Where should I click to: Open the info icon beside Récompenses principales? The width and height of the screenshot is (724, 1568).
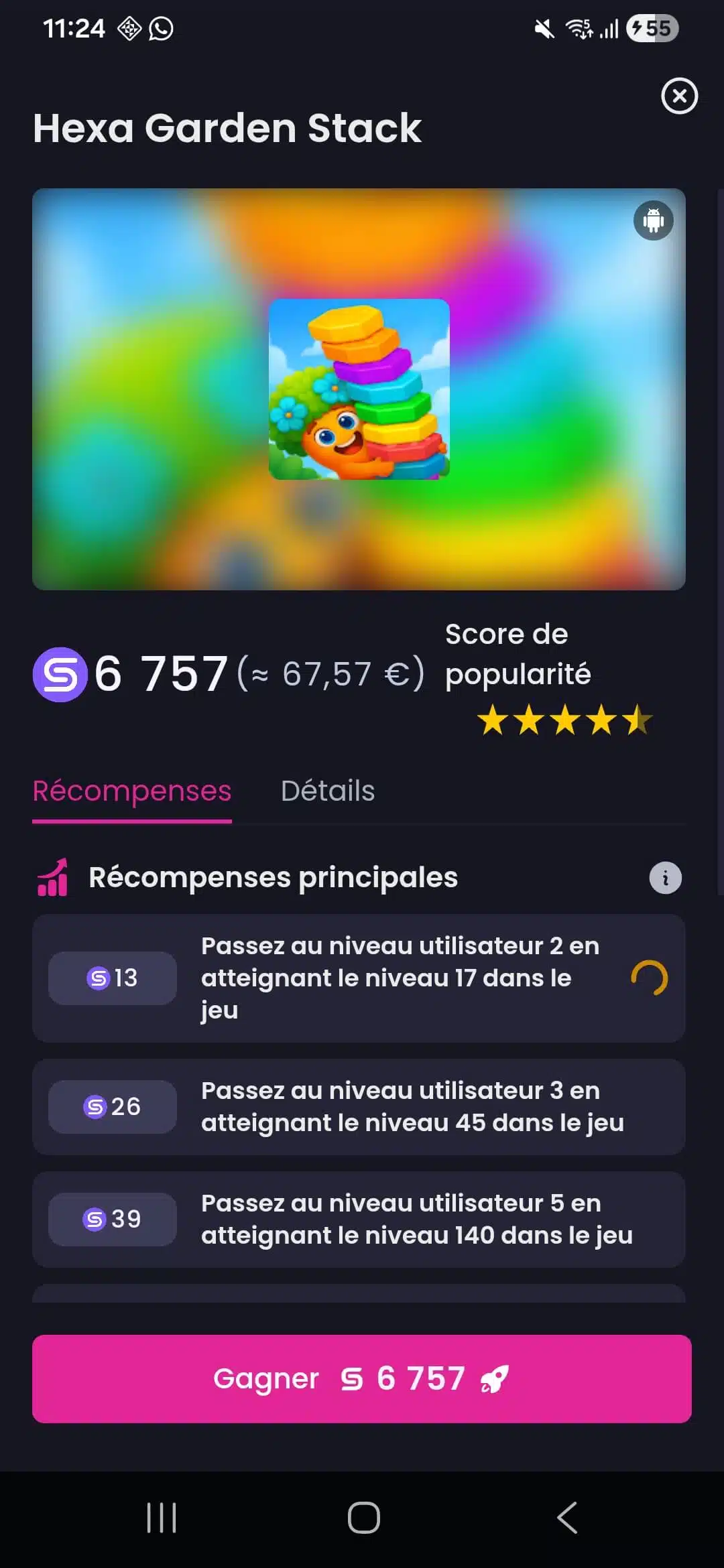coord(666,878)
